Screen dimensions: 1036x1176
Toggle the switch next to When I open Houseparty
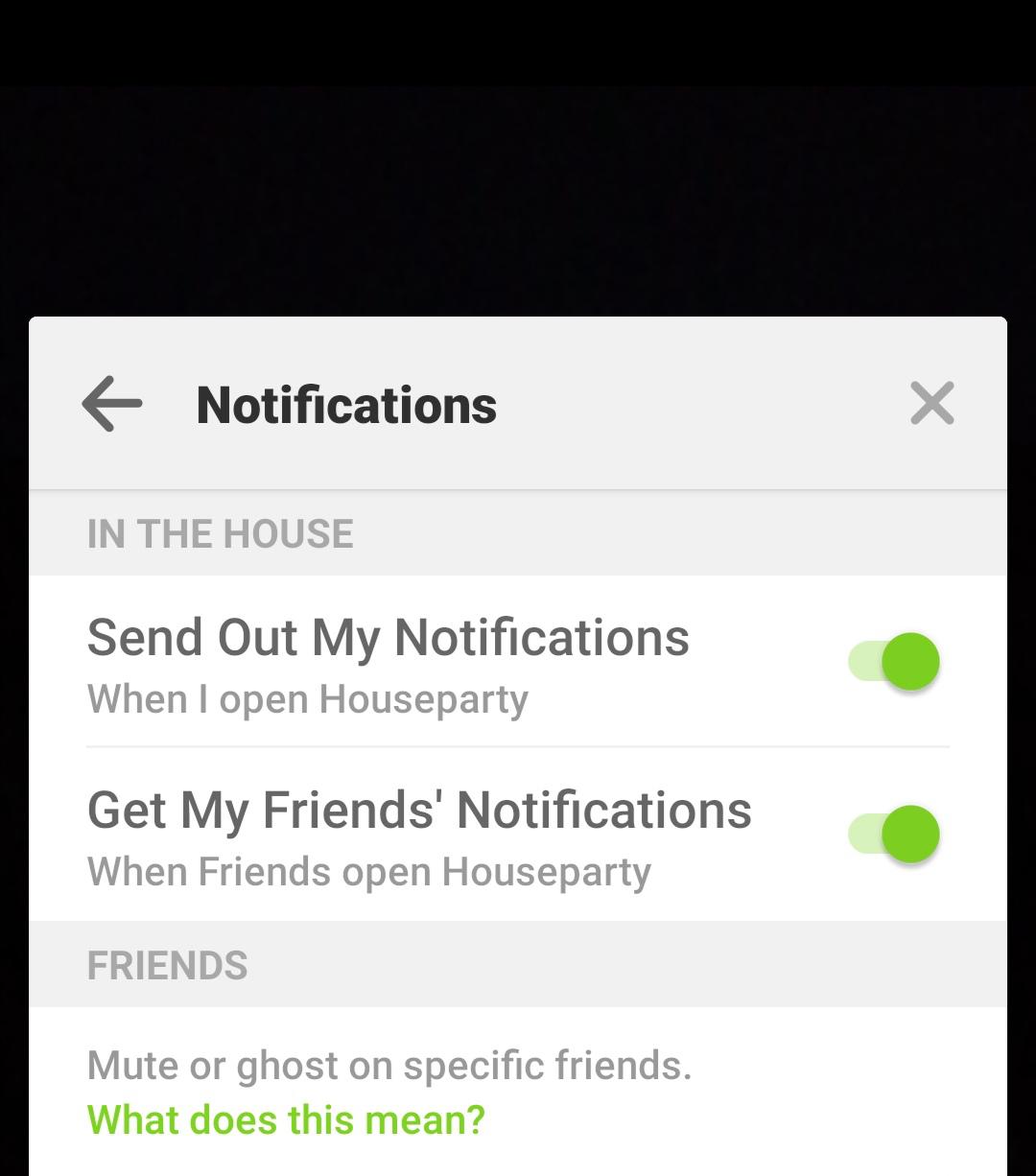point(893,661)
